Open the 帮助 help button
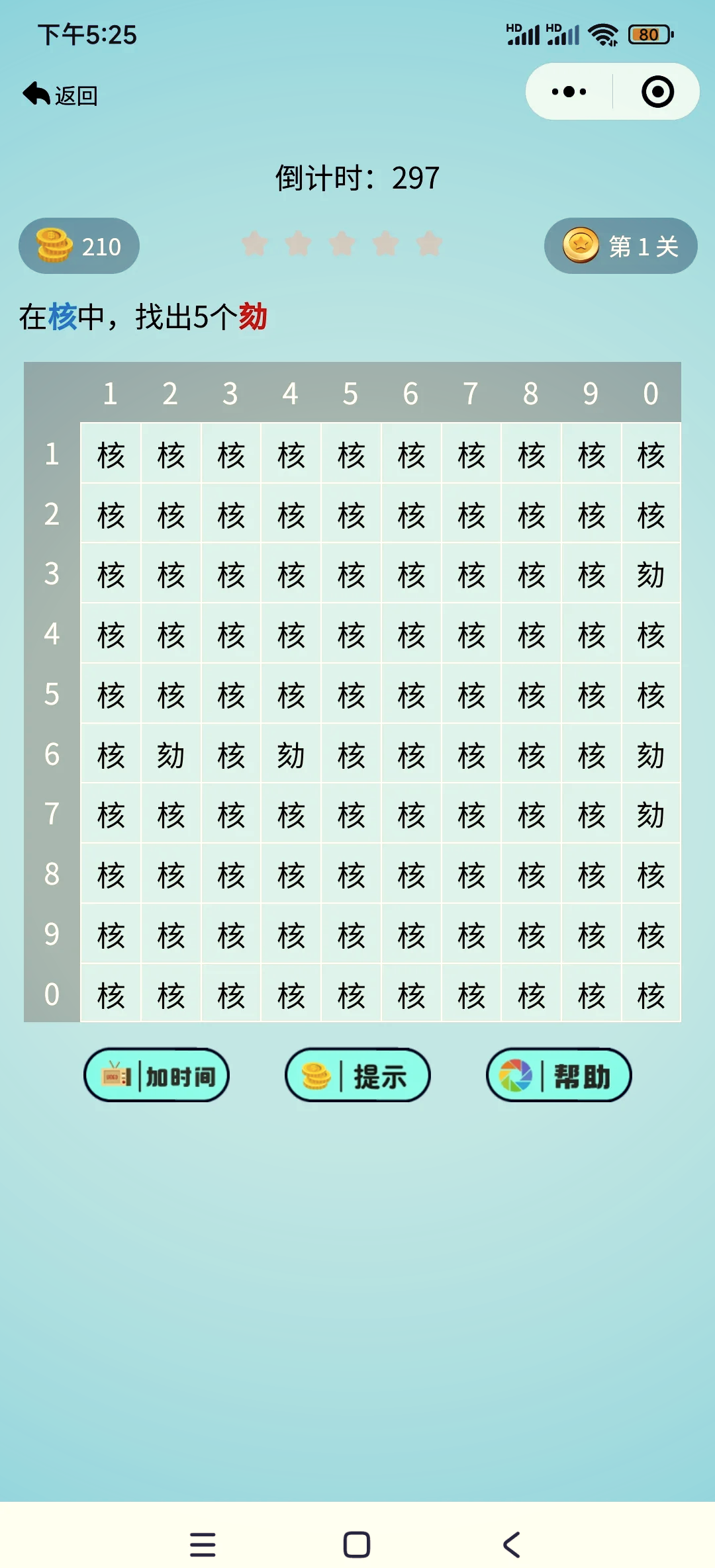The width and height of the screenshot is (715, 1568). pos(559,1075)
